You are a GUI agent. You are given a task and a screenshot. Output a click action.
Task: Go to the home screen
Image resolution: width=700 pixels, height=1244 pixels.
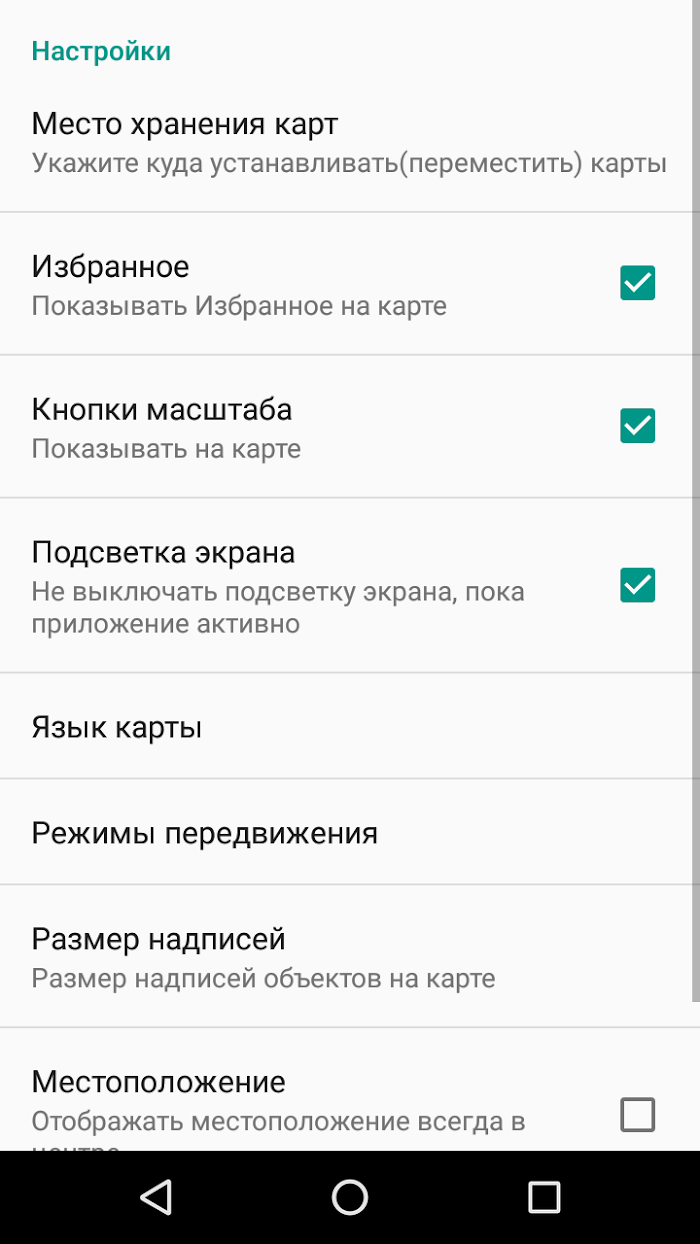coord(350,1197)
